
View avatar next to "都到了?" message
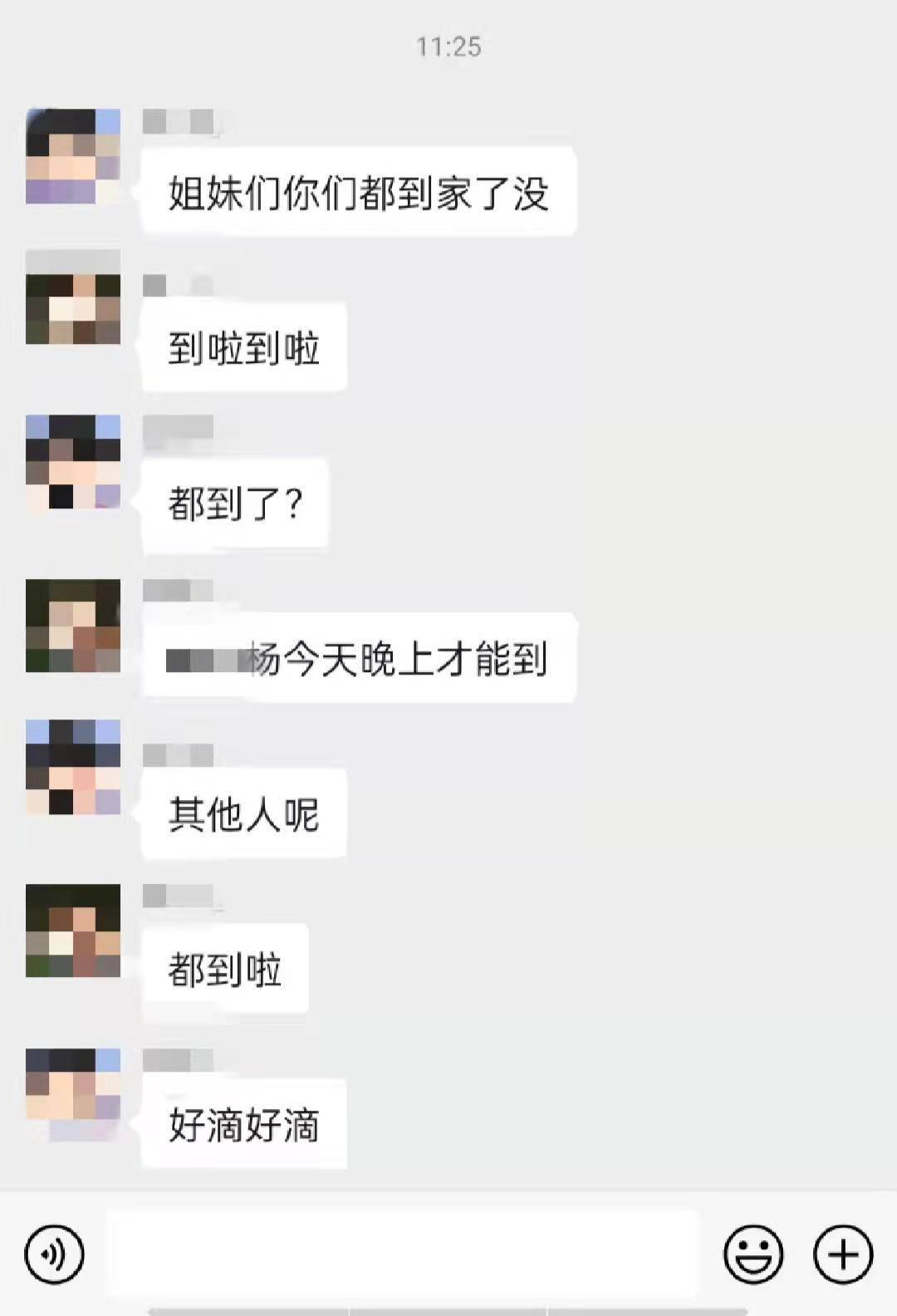pos(73,462)
